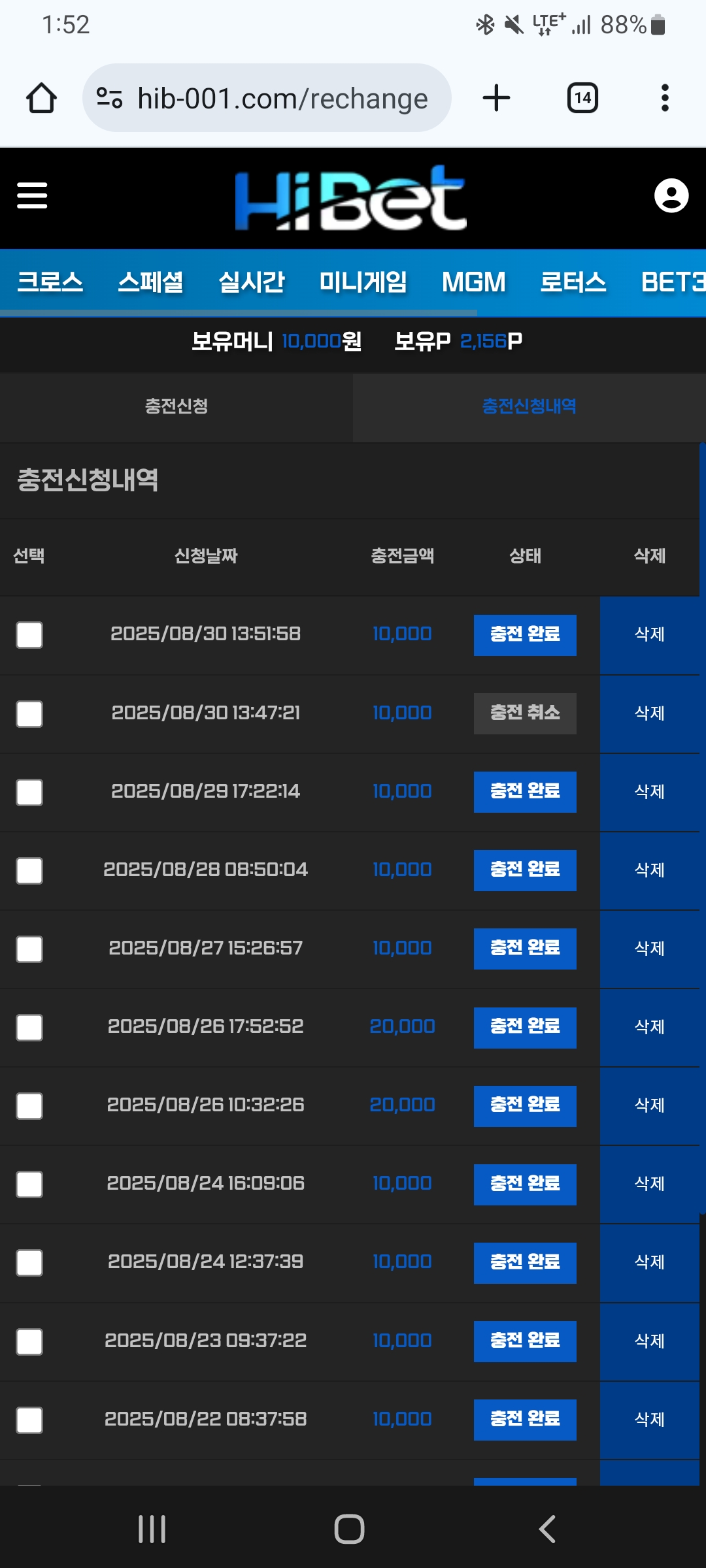Delete the 2025/08/30 13:51:58 entry
The width and height of the screenshot is (706, 1568).
(649, 634)
